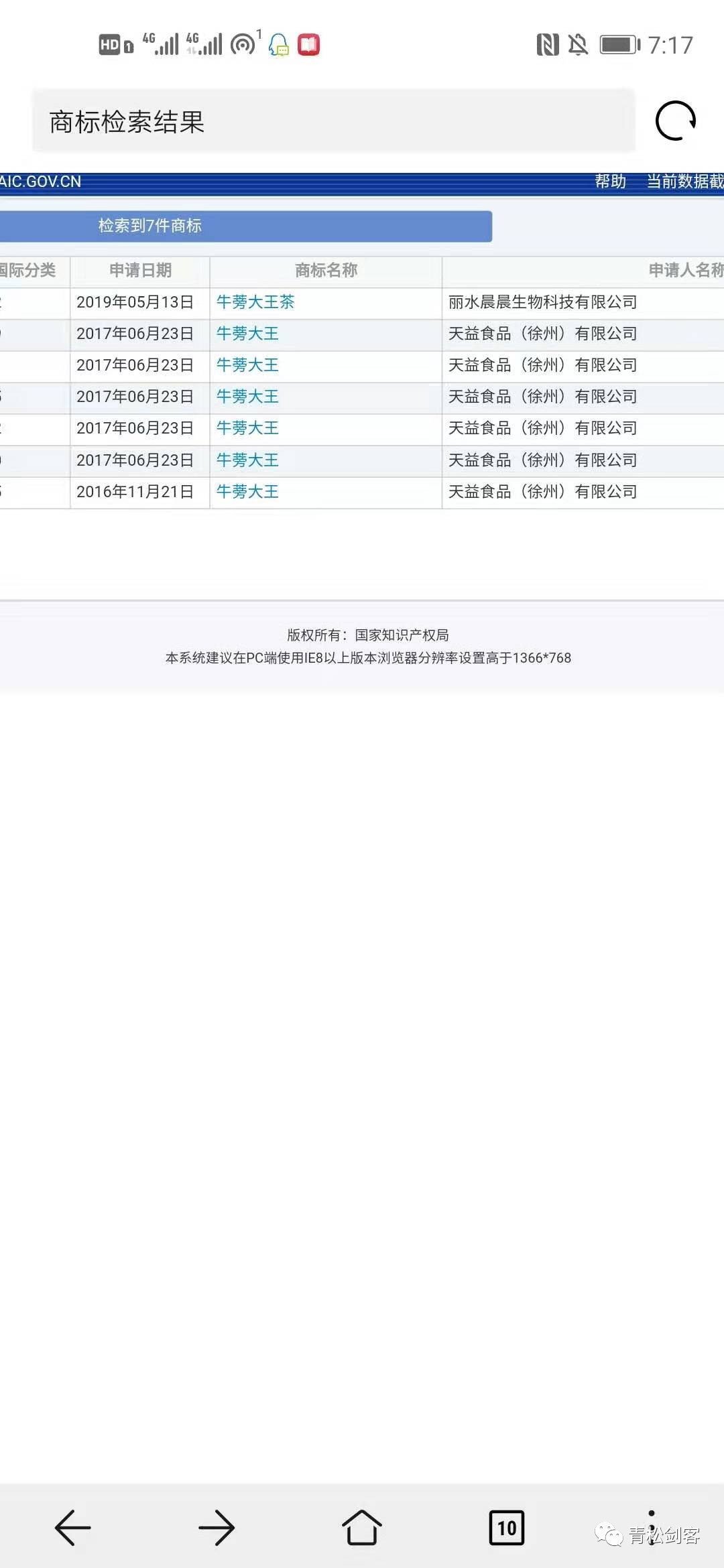This screenshot has height=1568, width=724.
Task: Open the tab switcher showing 10 tabs
Action: 507,1528
